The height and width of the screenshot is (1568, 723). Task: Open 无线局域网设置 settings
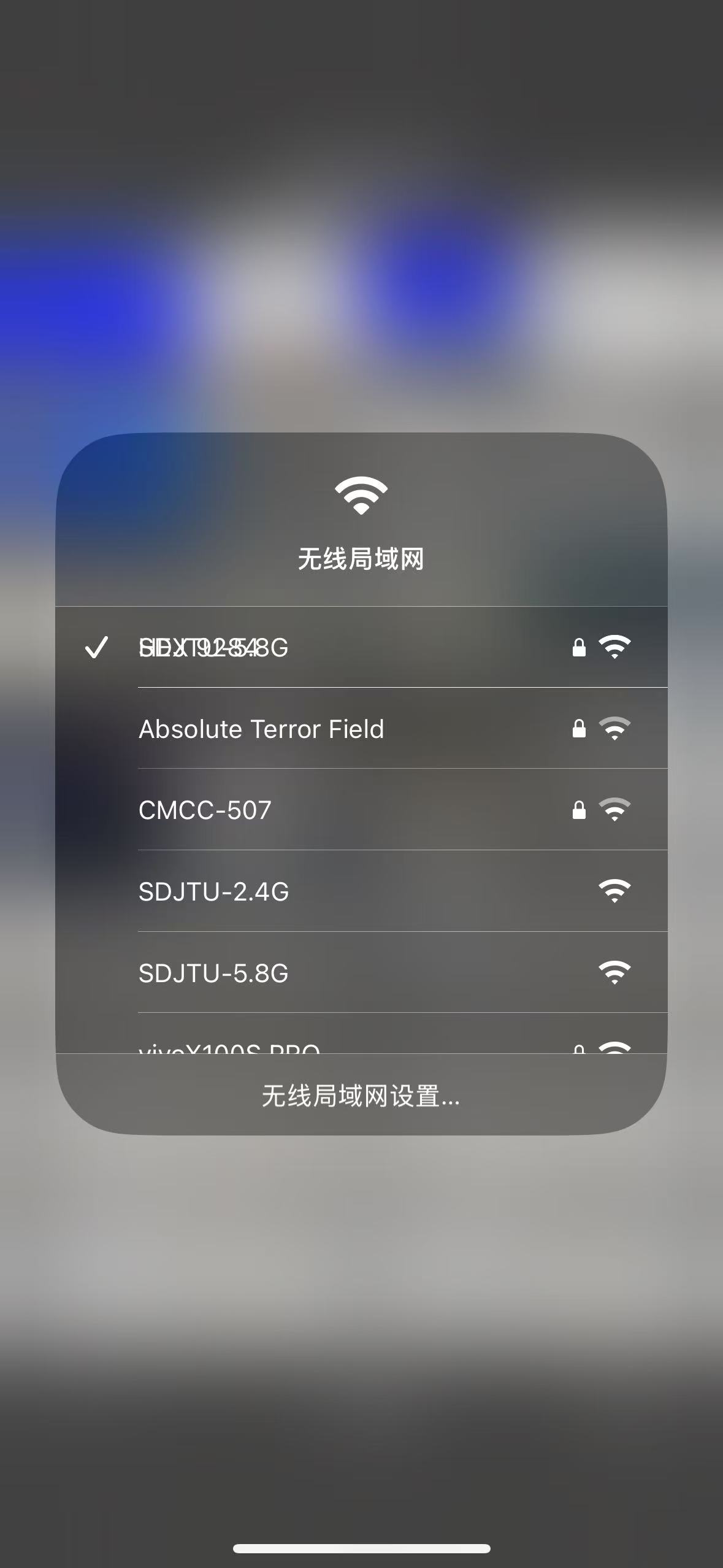(x=361, y=1096)
